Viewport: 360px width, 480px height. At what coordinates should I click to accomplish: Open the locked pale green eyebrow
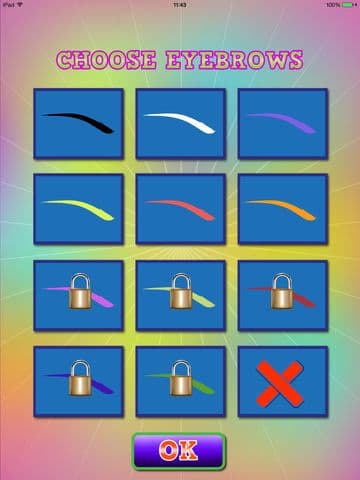point(181,296)
